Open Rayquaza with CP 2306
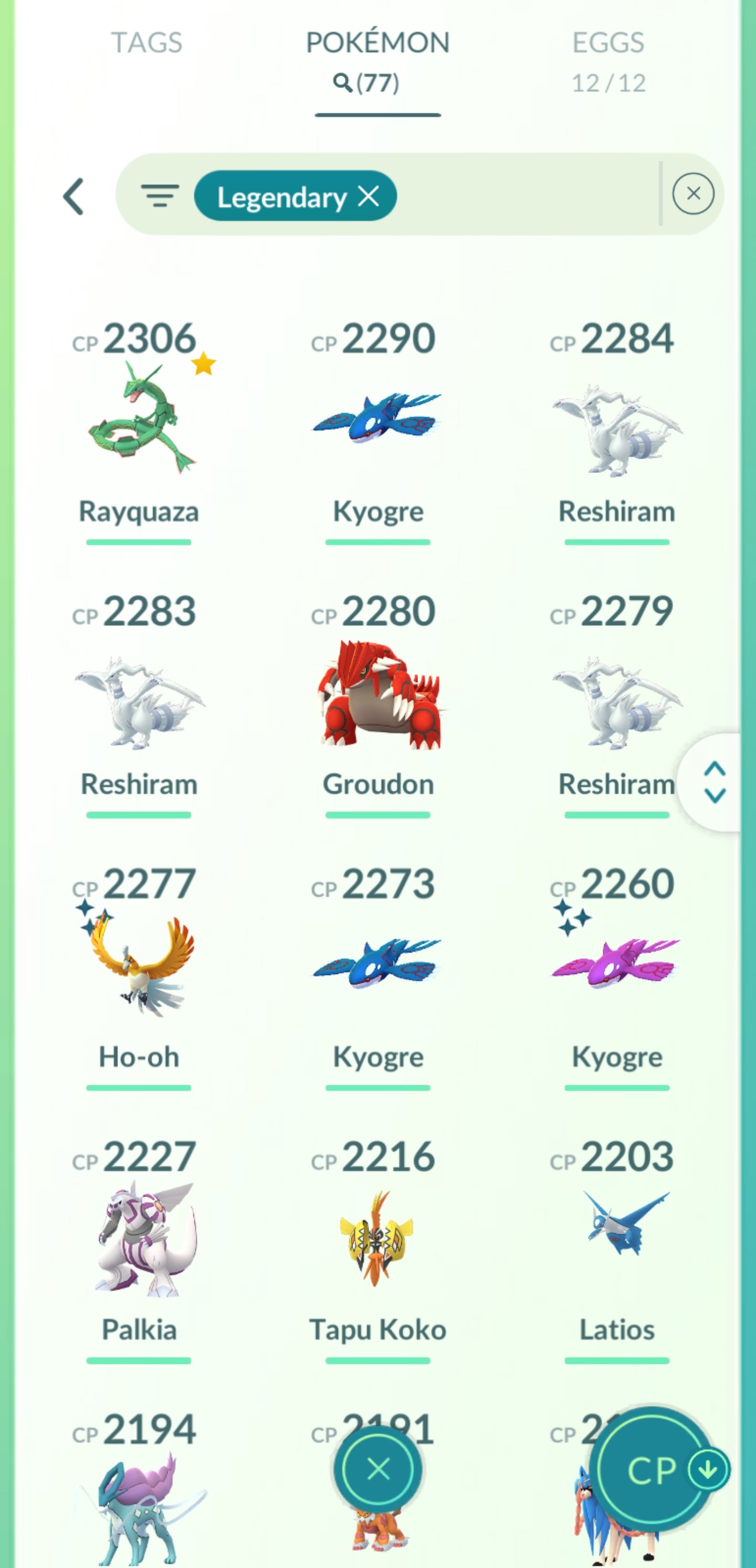Screen dimensions: 756x1568 tap(140, 420)
